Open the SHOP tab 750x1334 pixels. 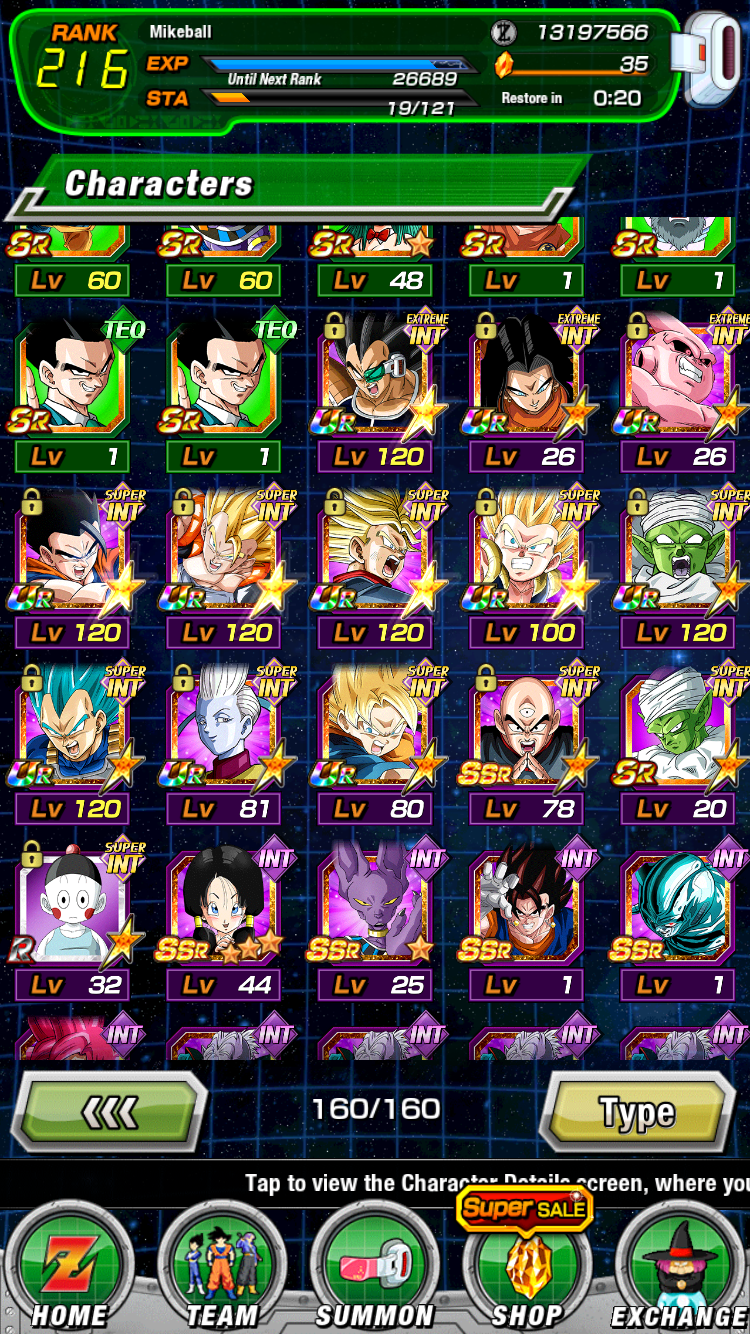527,1262
